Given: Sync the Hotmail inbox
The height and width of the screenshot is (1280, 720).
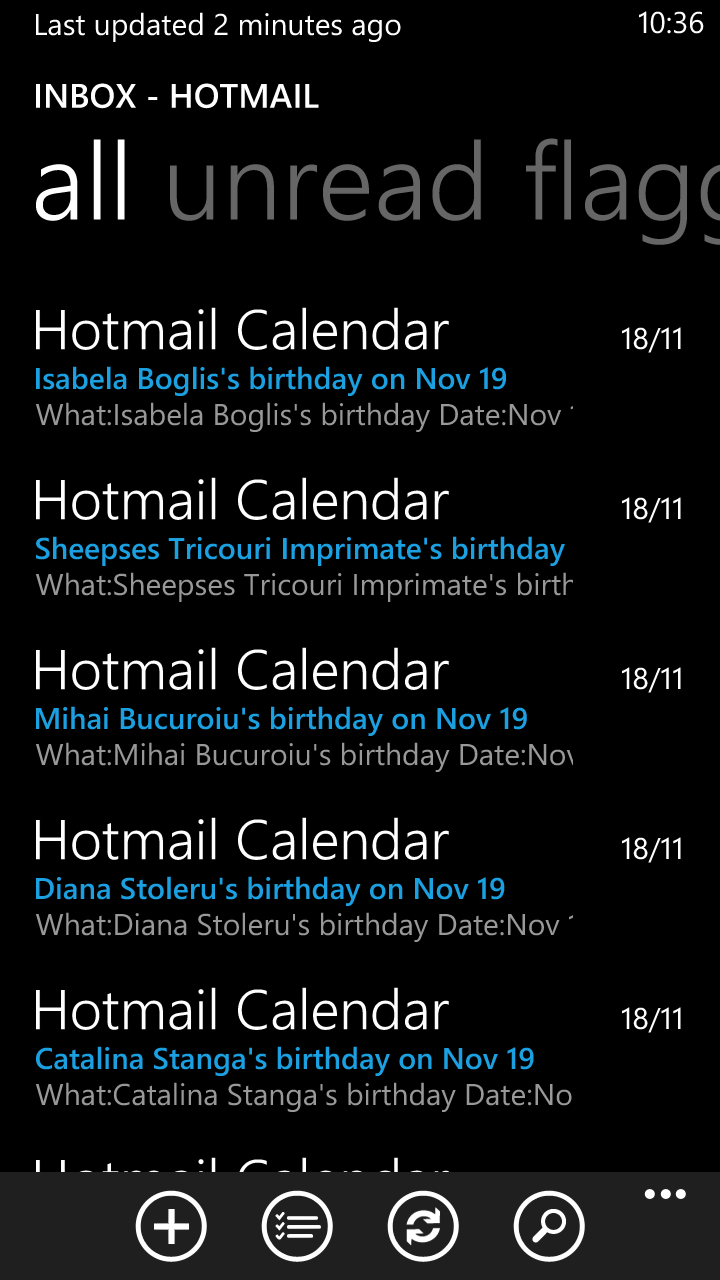Looking at the screenshot, I should (423, 1225).
